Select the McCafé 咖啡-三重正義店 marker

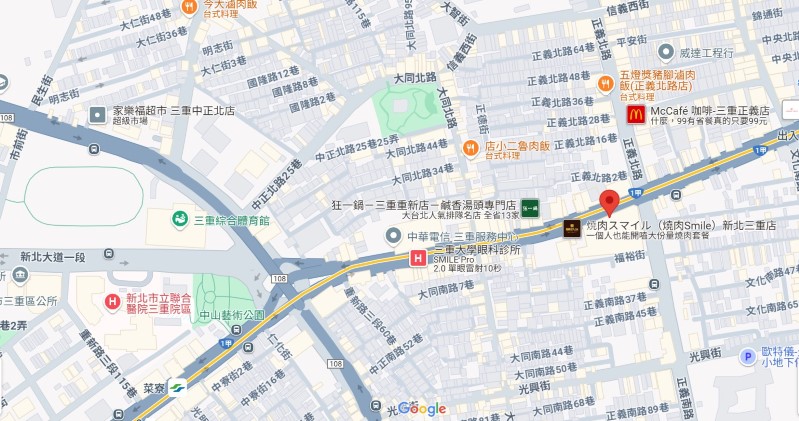[x=632, y=115]
